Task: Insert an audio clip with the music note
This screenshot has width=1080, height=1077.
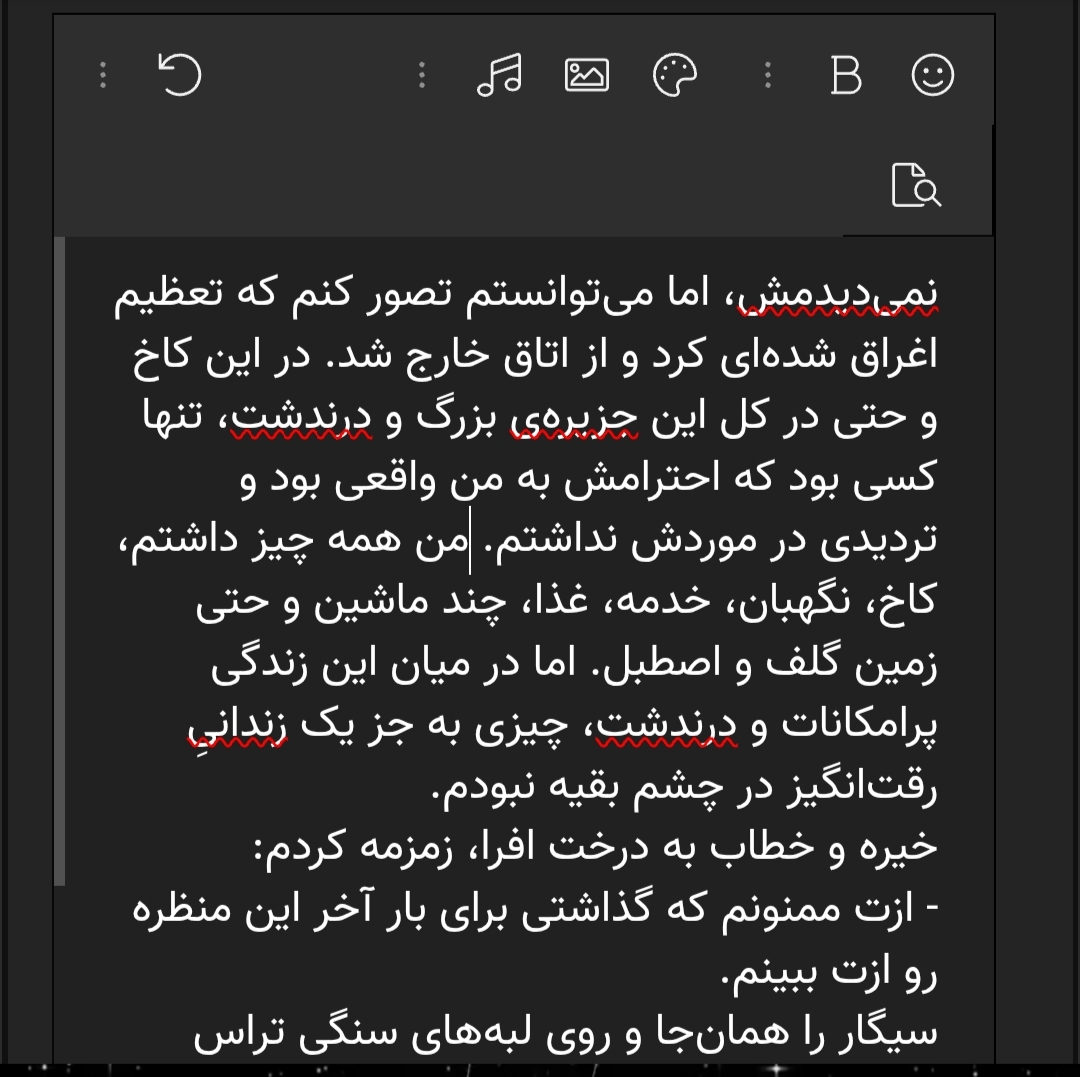Action: pyautogui.click(x=500, y=76)
